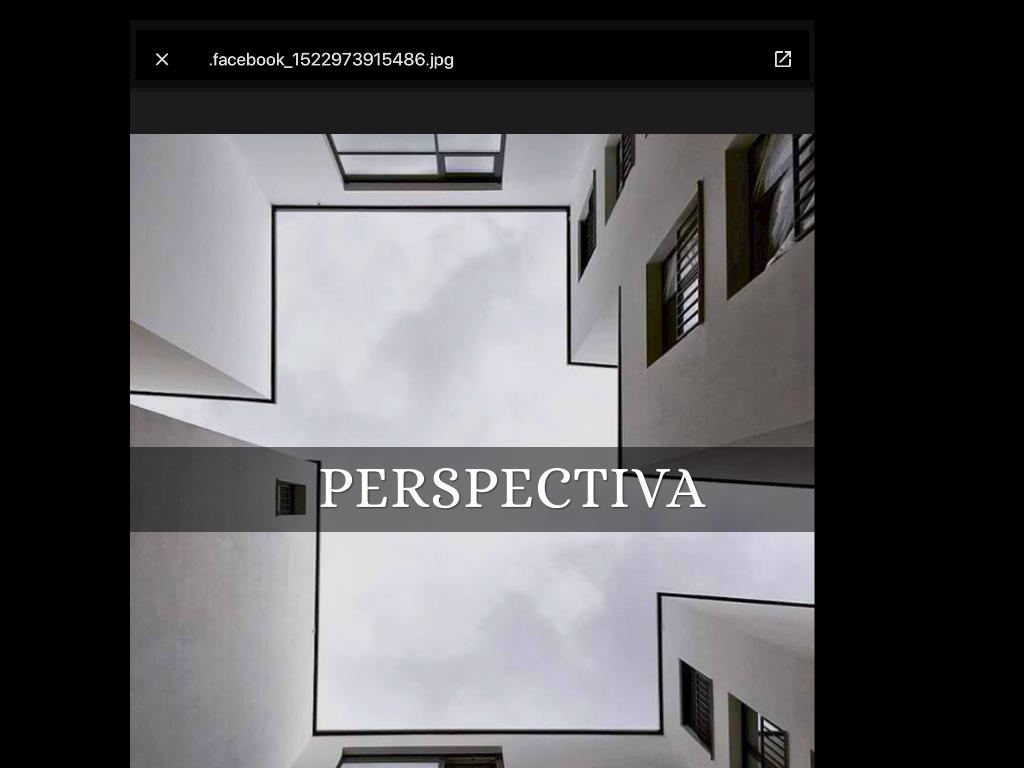Open image in external app
This screenshot has height=768, width=1024.
(x=783, y=59)
